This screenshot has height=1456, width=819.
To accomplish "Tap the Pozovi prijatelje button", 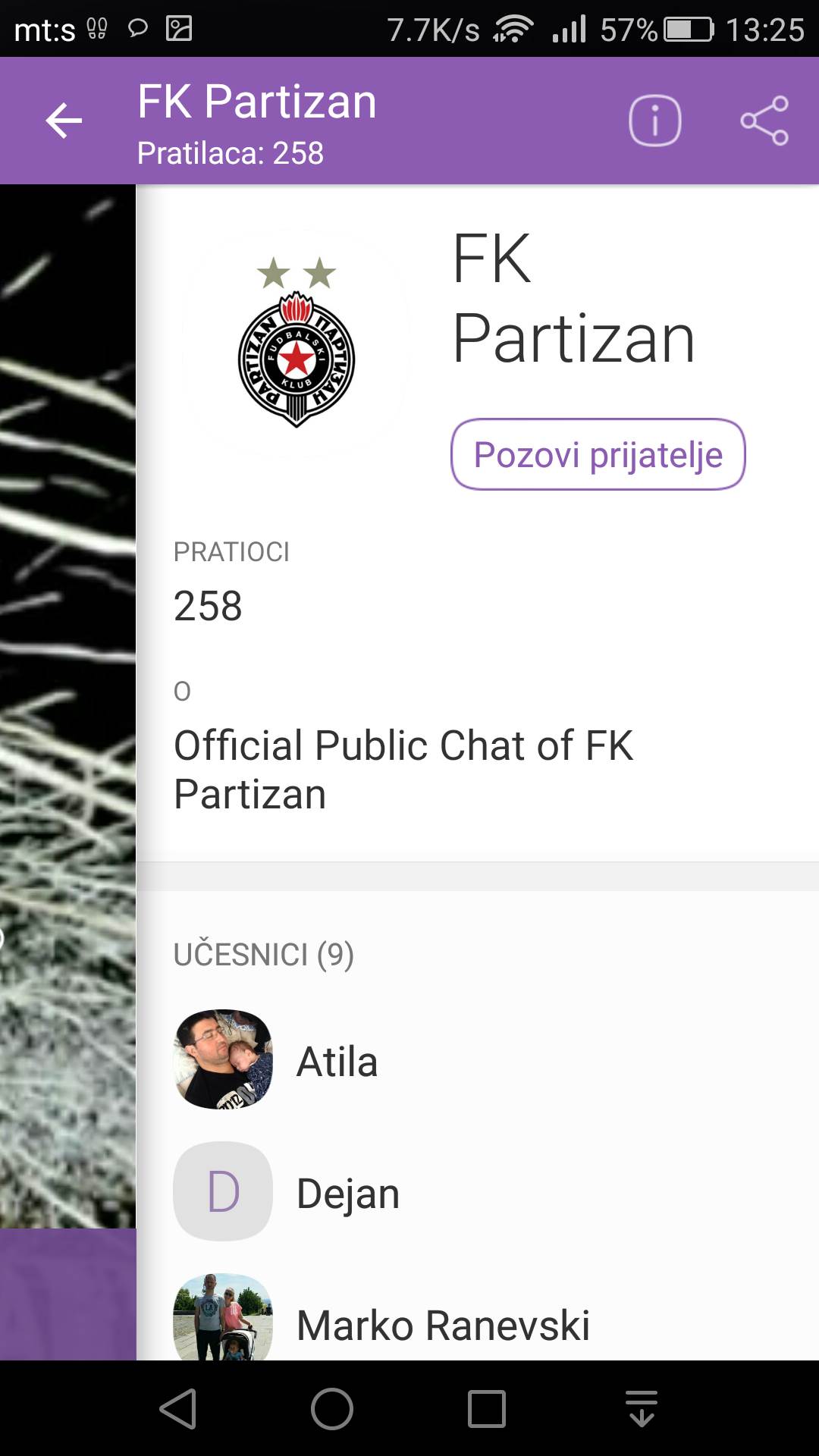I will pyautogui.click(x=598, y=454).
